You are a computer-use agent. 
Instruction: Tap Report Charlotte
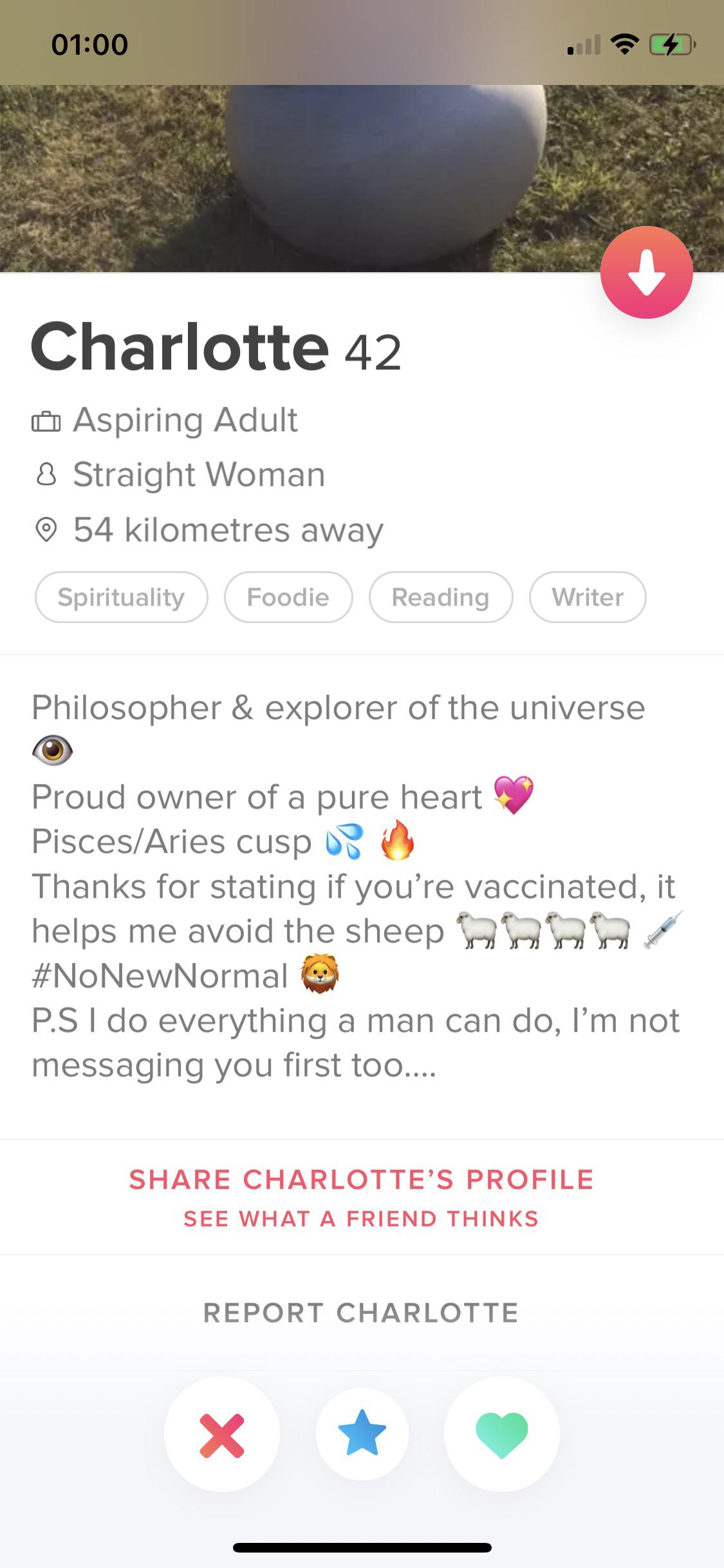pyautogui.click(x=361, y=1313)
